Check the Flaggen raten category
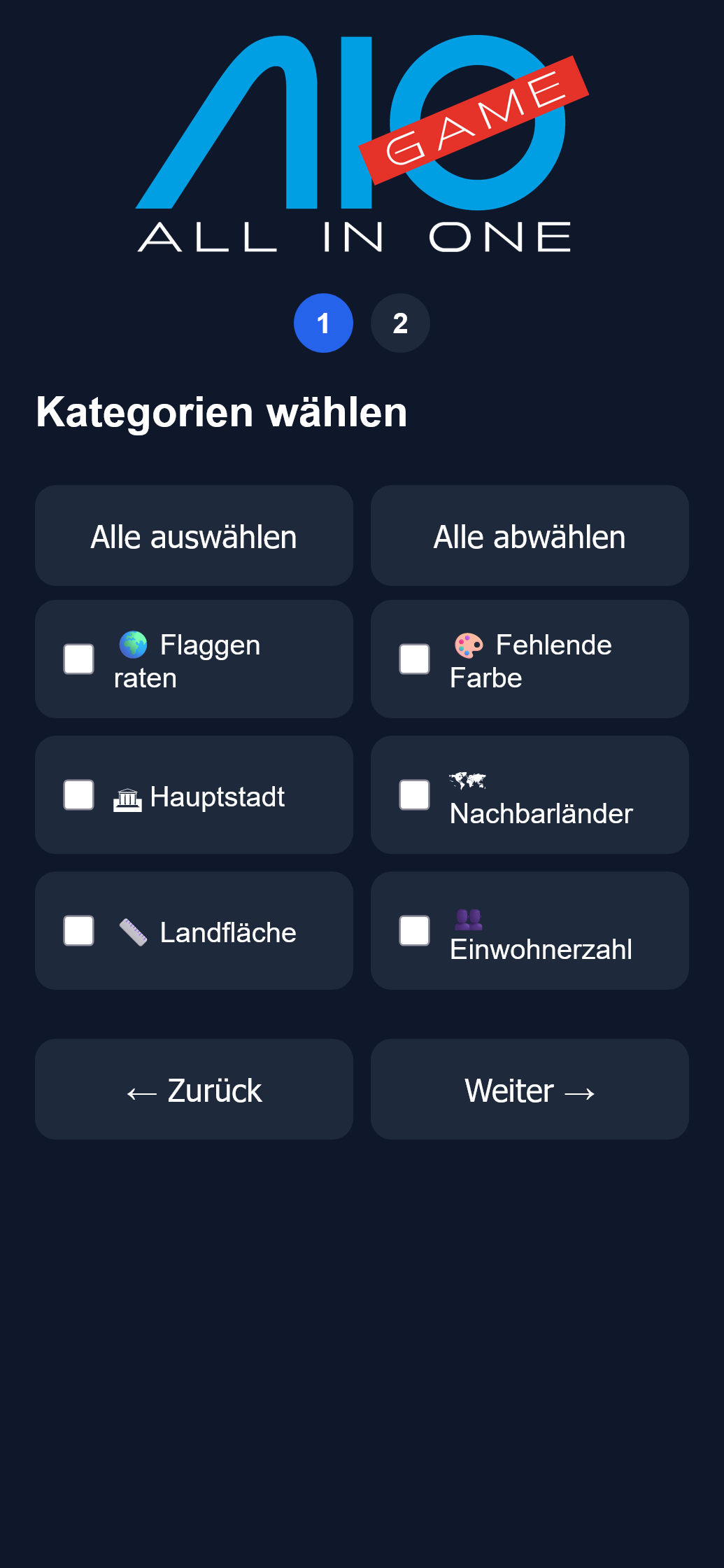Viewport: 724px width, 1568px height. [x=79, y=659]
